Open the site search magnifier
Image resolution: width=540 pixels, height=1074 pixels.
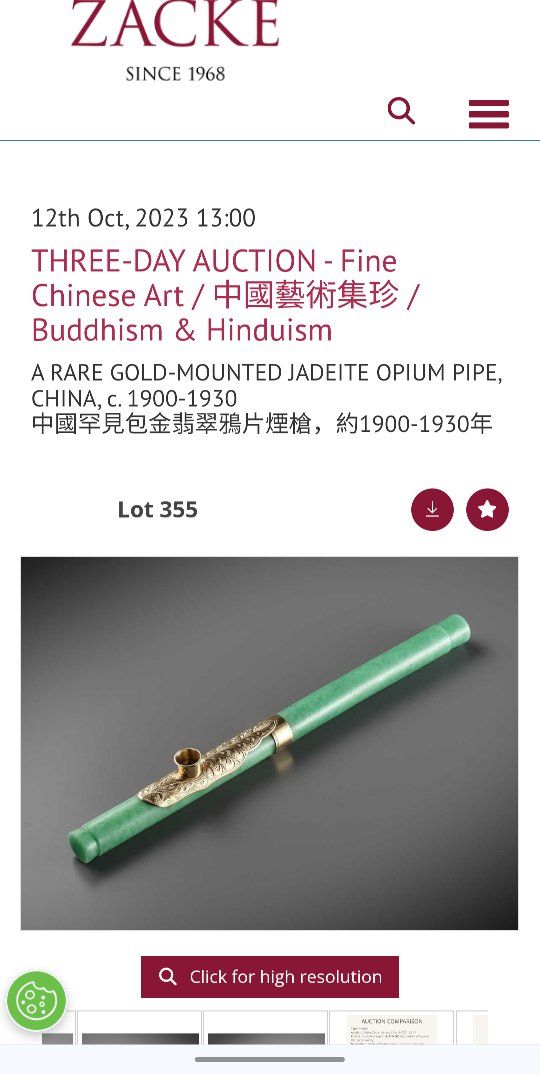401,110
